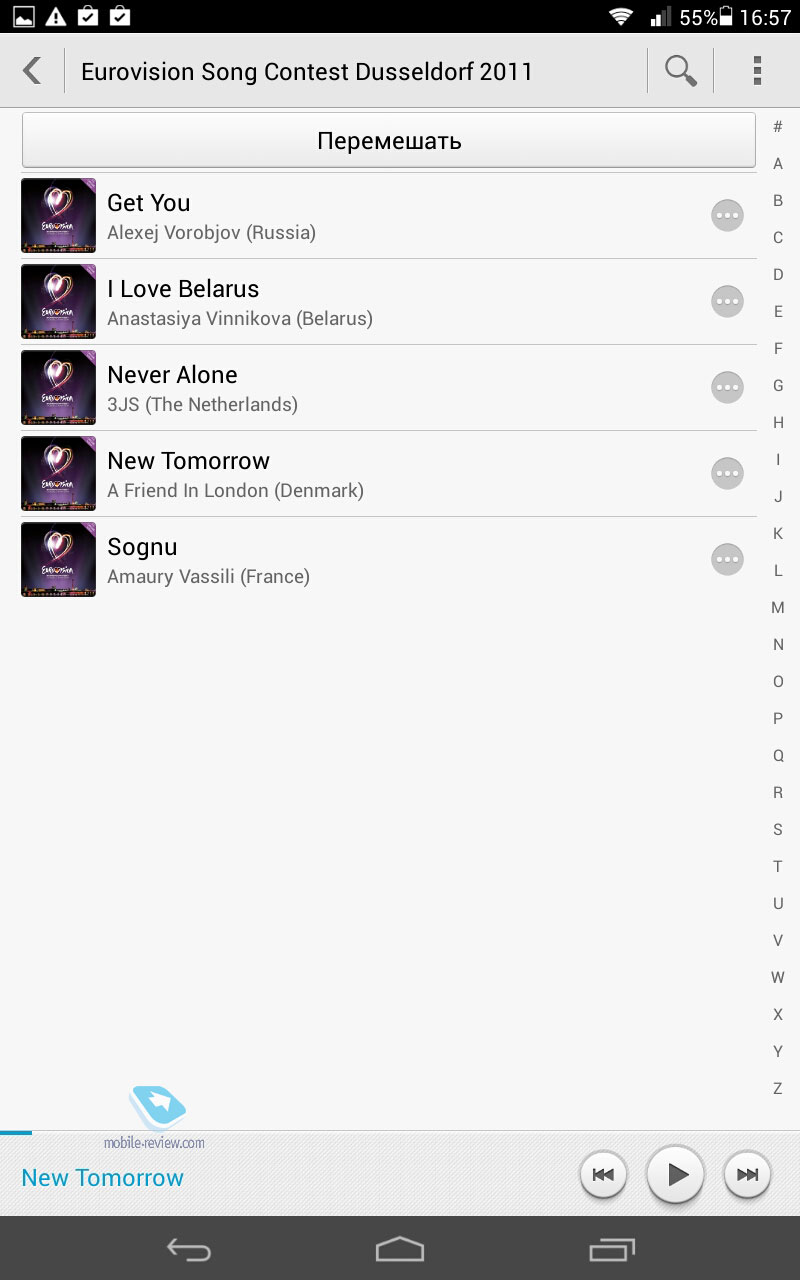Image resolution: width=800 pixels, height=1280 pixels.
Task: Jump to letter S in the index
Action: point(778,830)
